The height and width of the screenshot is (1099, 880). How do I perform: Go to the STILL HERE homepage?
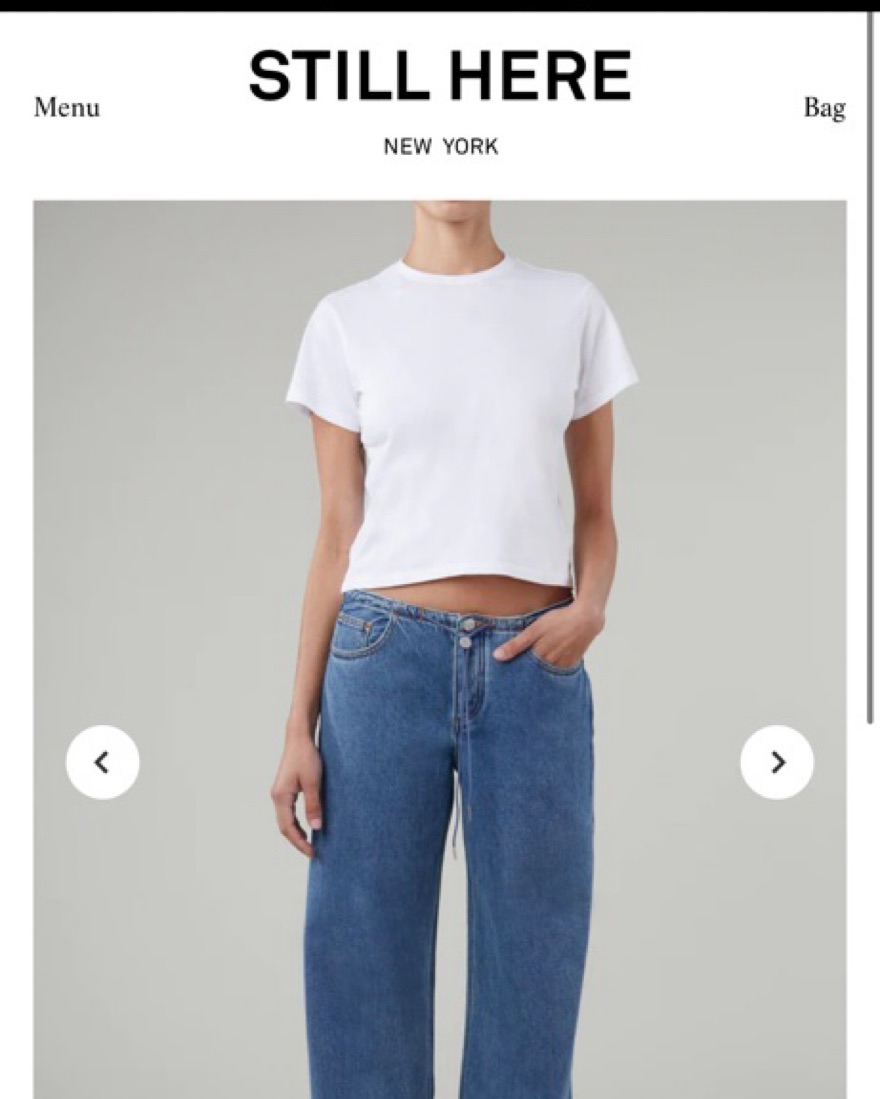440,78
